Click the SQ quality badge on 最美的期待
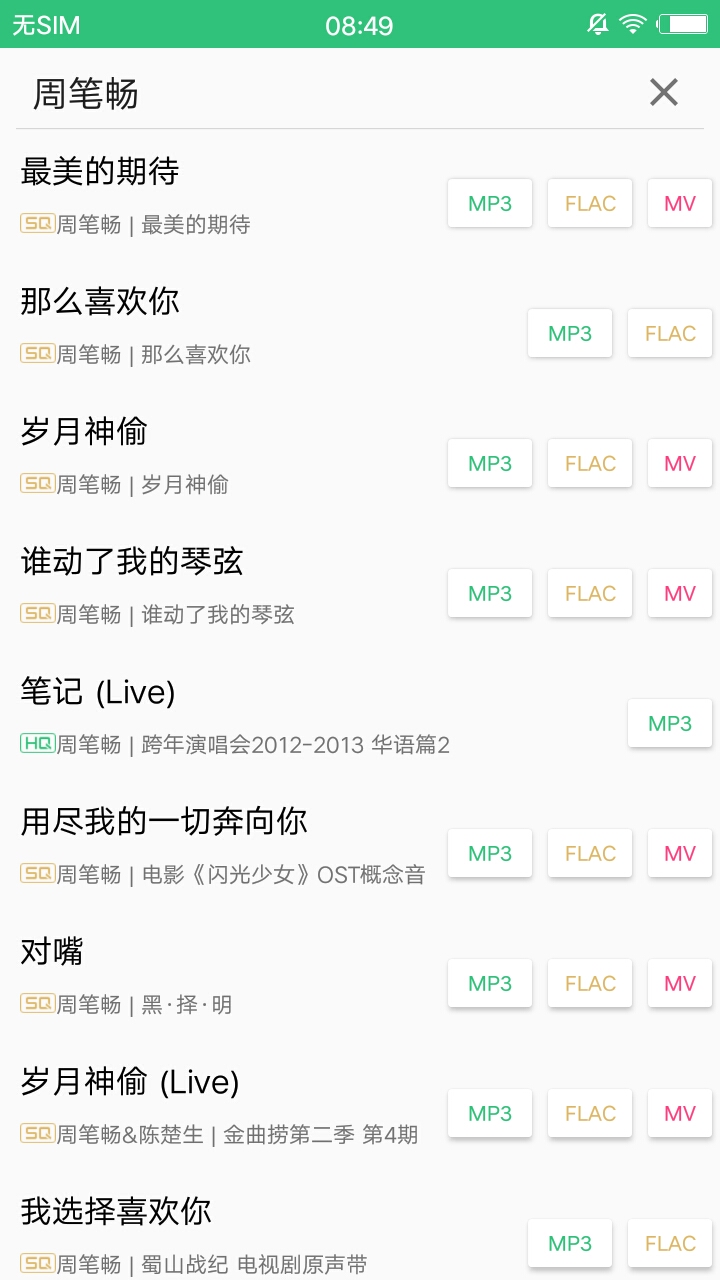720x1280 pixels. (x=33, y=225)
